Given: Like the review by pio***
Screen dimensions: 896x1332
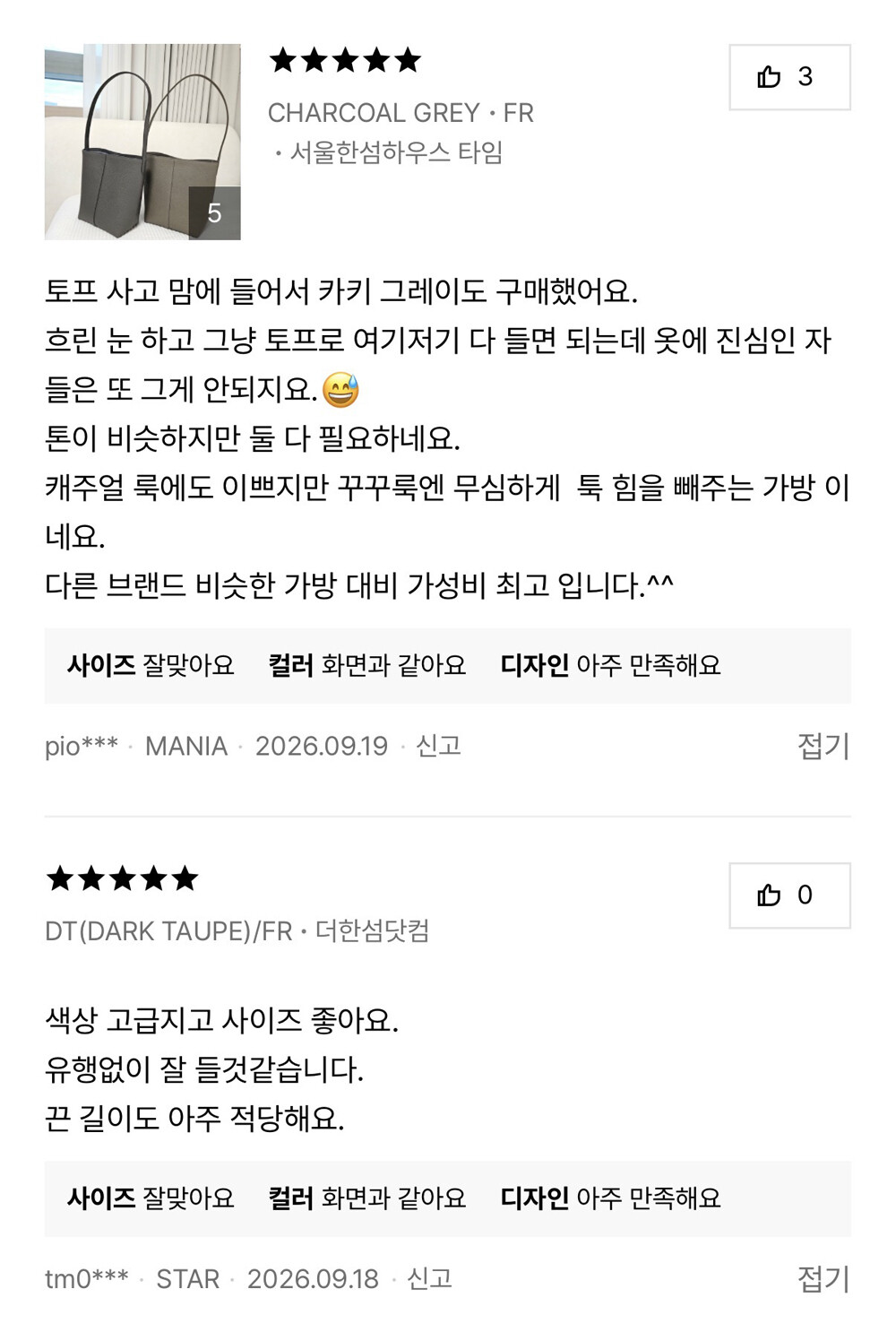Looking at the screenshot, I should click(789, 77).
